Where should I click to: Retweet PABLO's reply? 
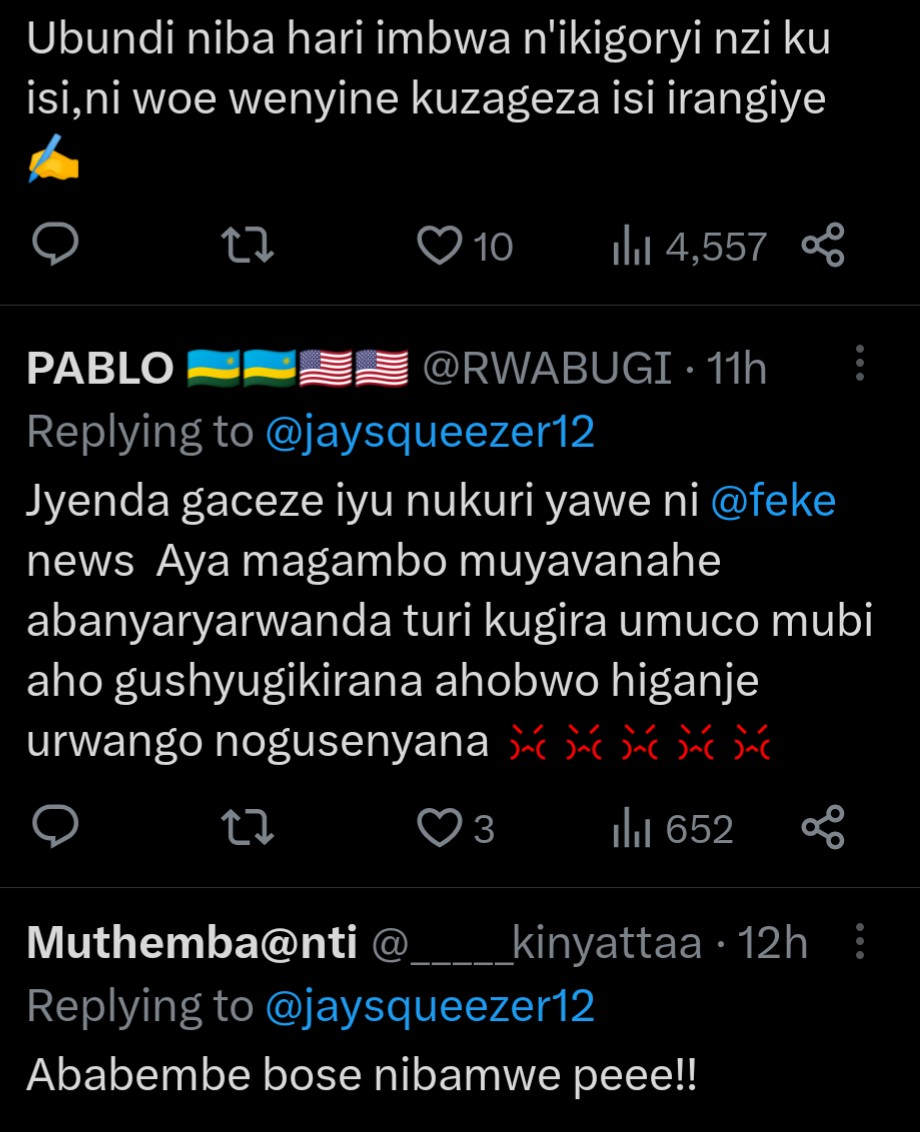[247, 828]
